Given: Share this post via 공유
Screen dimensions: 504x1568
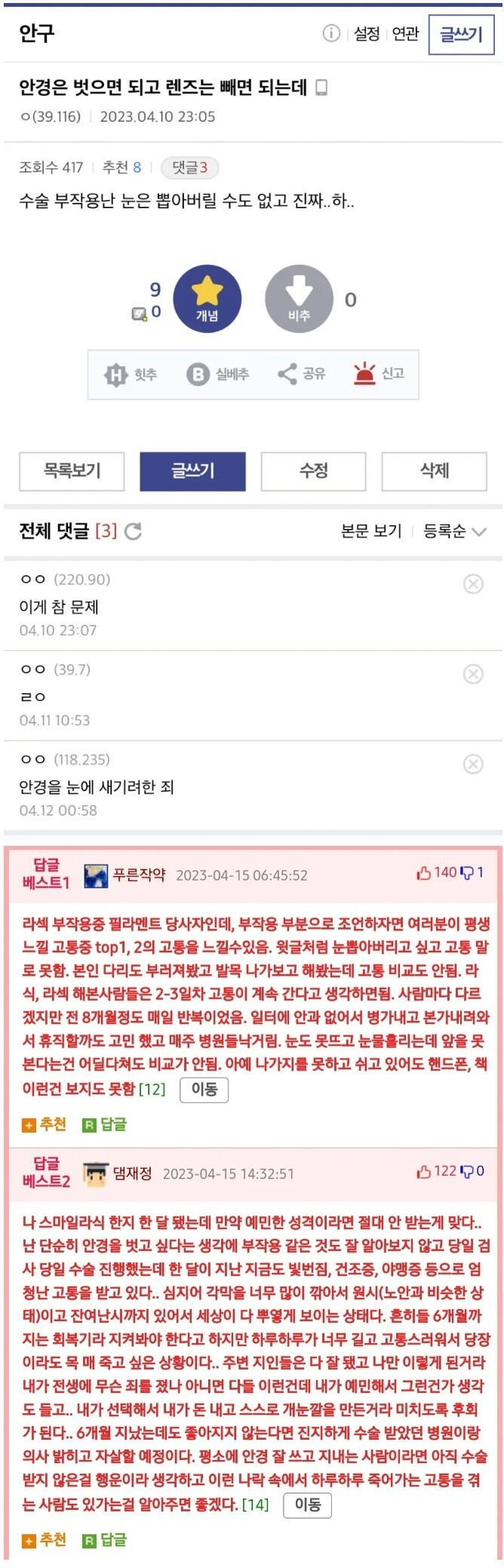Looking at the screenshot, I should click(302, 374).
